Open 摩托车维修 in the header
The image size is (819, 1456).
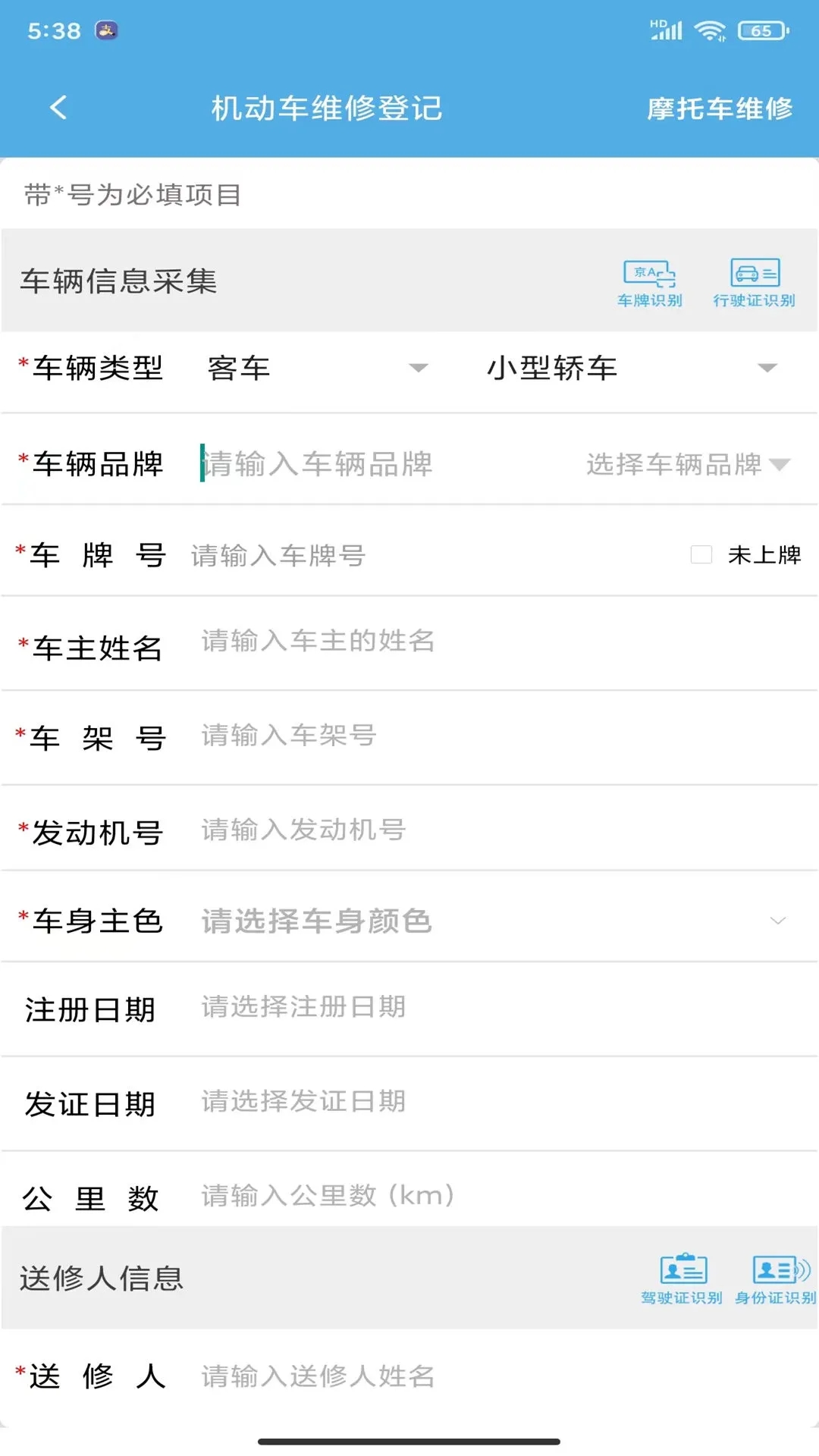[x=719, y=108]
